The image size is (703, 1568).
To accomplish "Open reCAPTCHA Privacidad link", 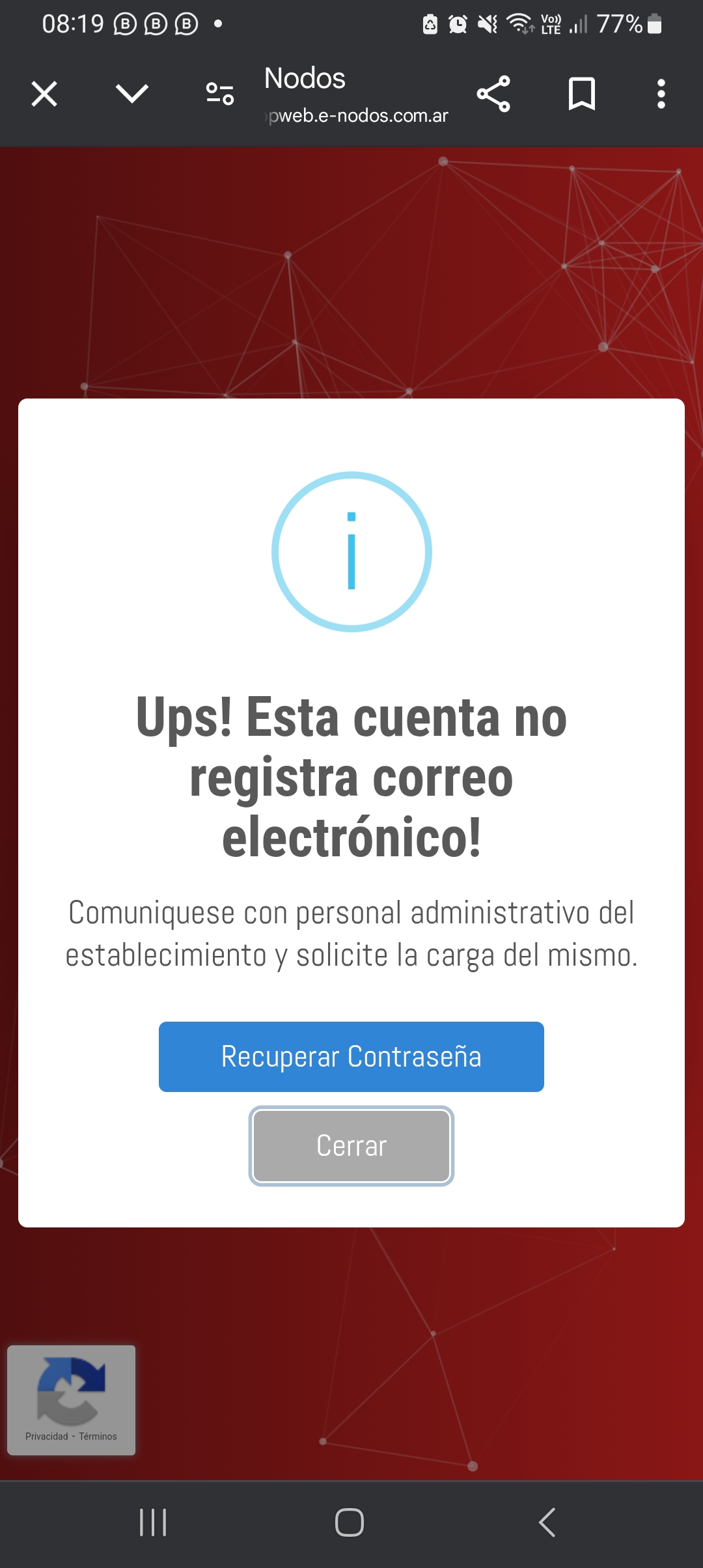I will (47, 1436).
